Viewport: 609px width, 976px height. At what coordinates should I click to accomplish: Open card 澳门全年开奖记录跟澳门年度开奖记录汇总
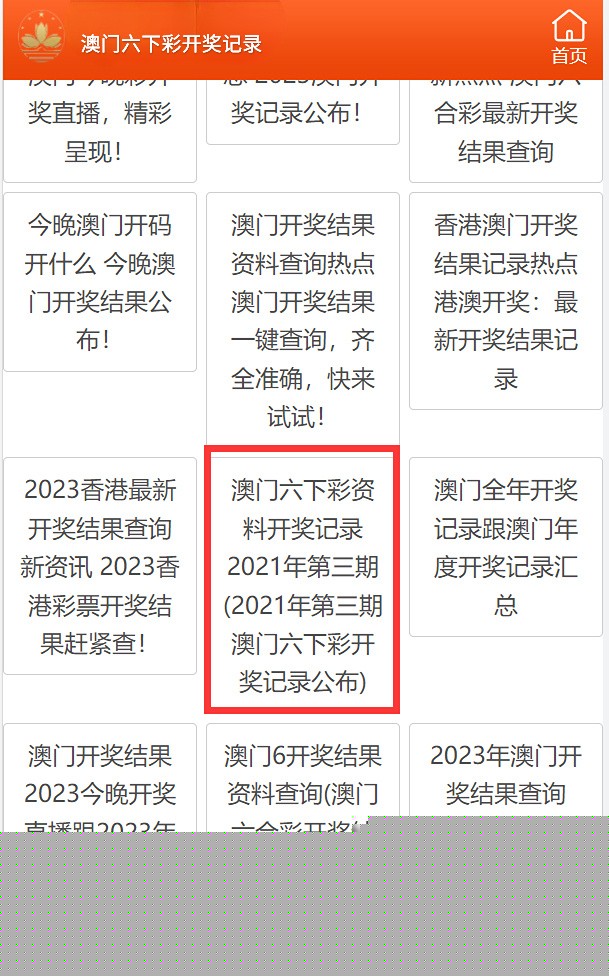coord(506,547)
